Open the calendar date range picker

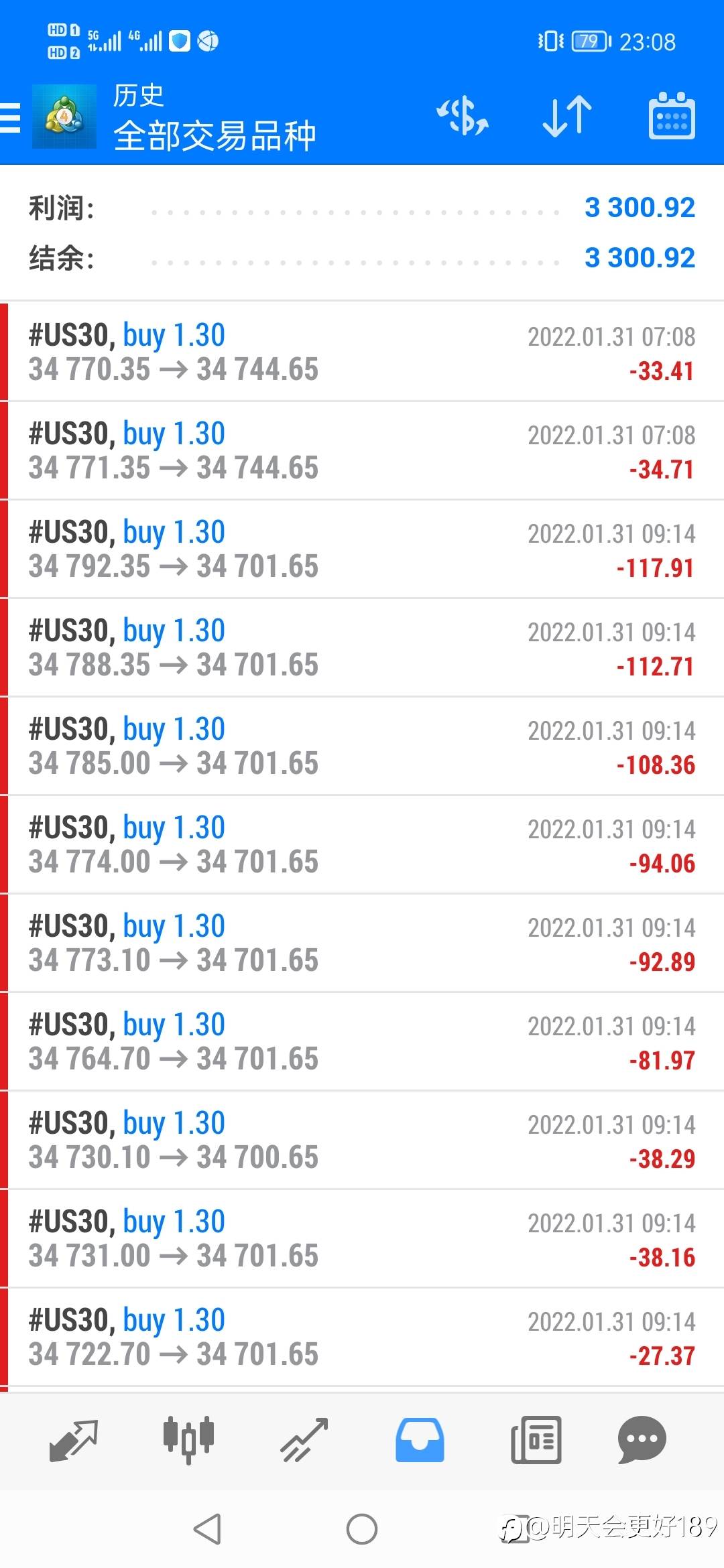tap(672, 116)
